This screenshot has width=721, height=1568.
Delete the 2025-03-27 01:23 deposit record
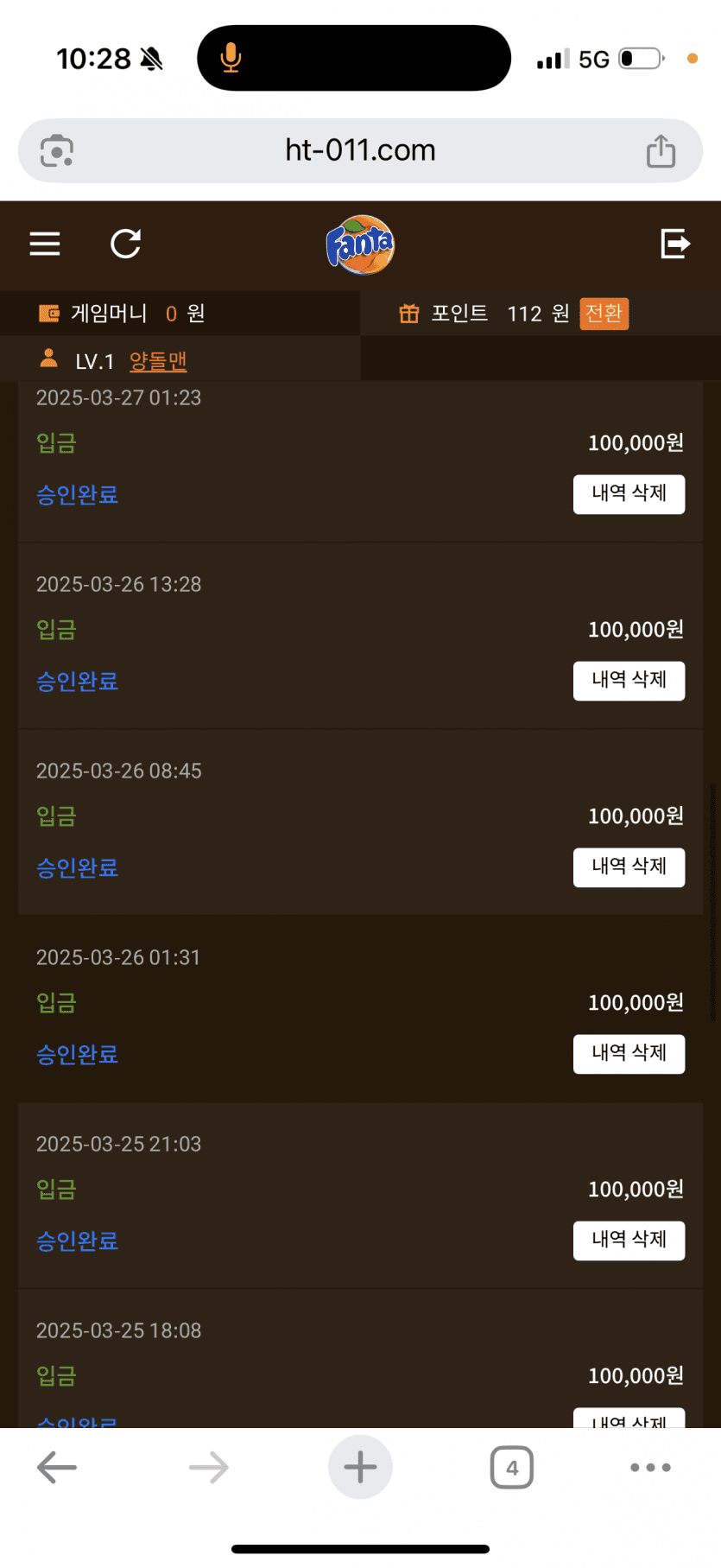pos(629,494)
